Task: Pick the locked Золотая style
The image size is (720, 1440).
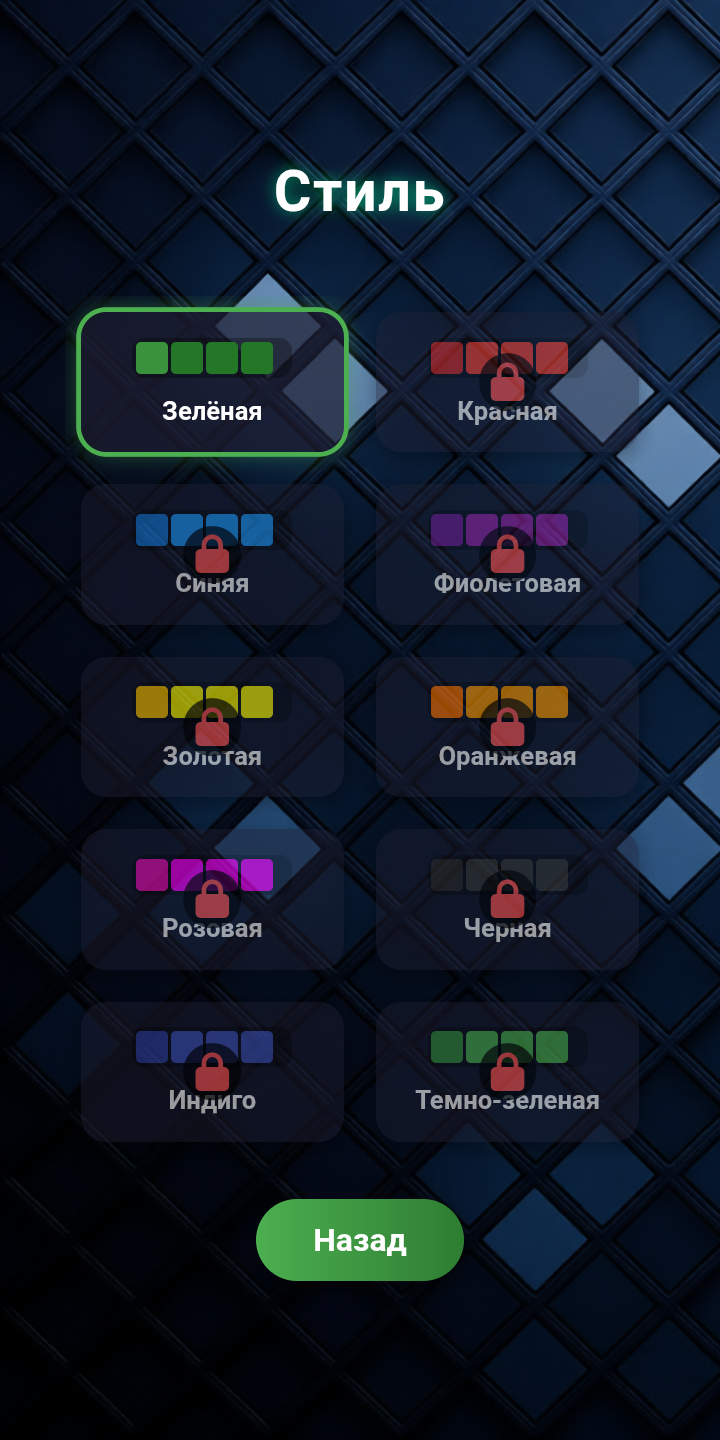Action: coord(212,727)
